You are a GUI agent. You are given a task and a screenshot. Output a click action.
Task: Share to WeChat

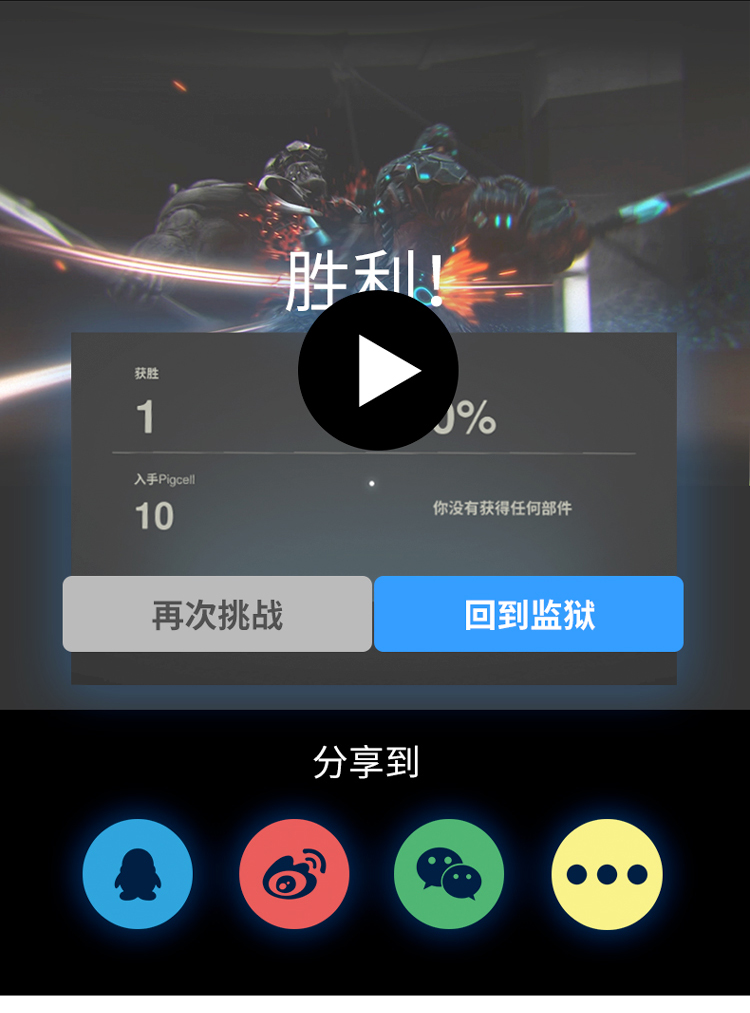point(449,874)
